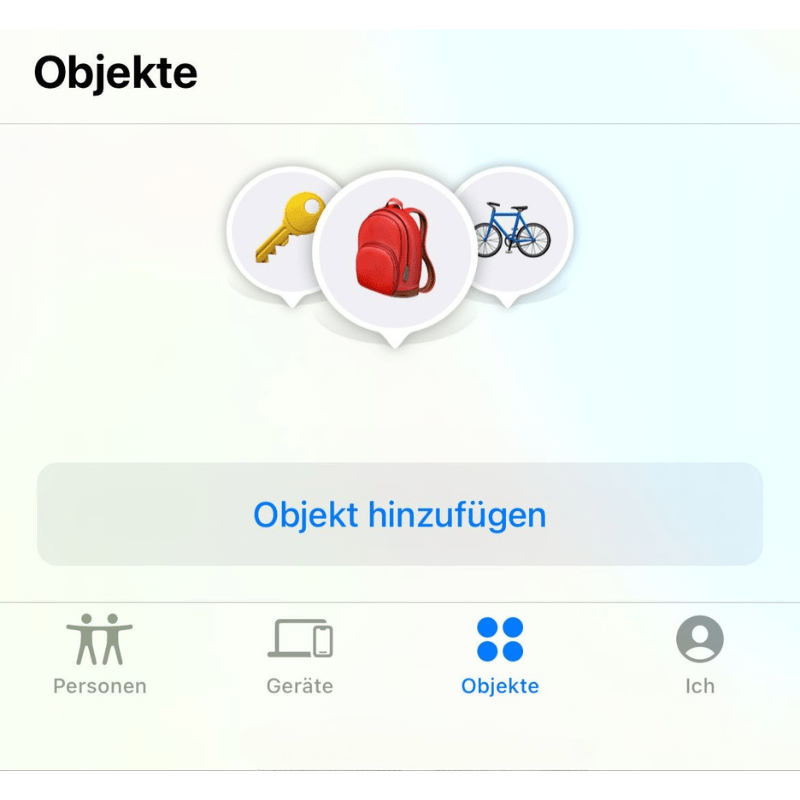The image size is (800, 800).
Task: Open the Geräte tab
Action: coord(300,654)
